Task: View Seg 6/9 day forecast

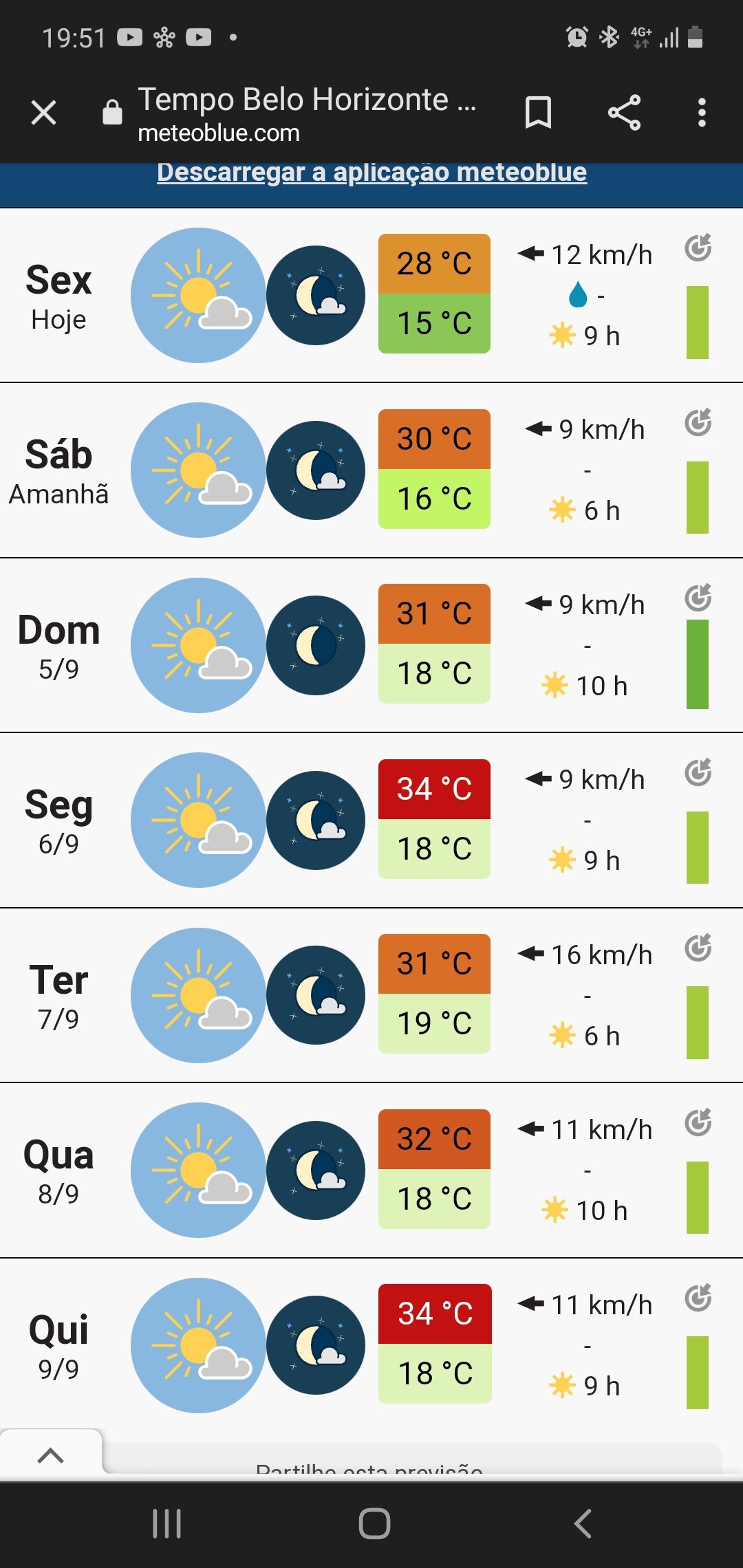Action: 371,820
